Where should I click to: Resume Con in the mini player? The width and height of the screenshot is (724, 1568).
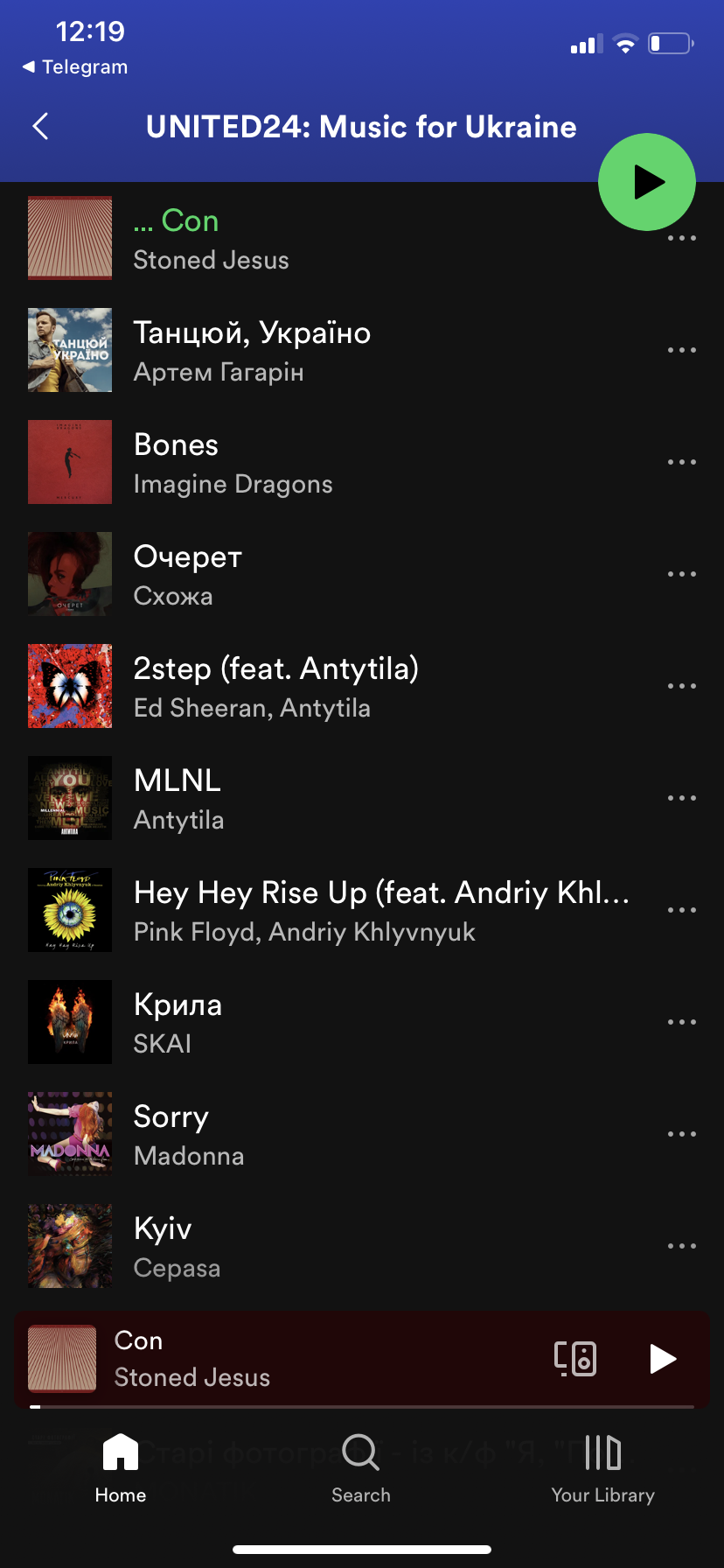(663, 1359)
